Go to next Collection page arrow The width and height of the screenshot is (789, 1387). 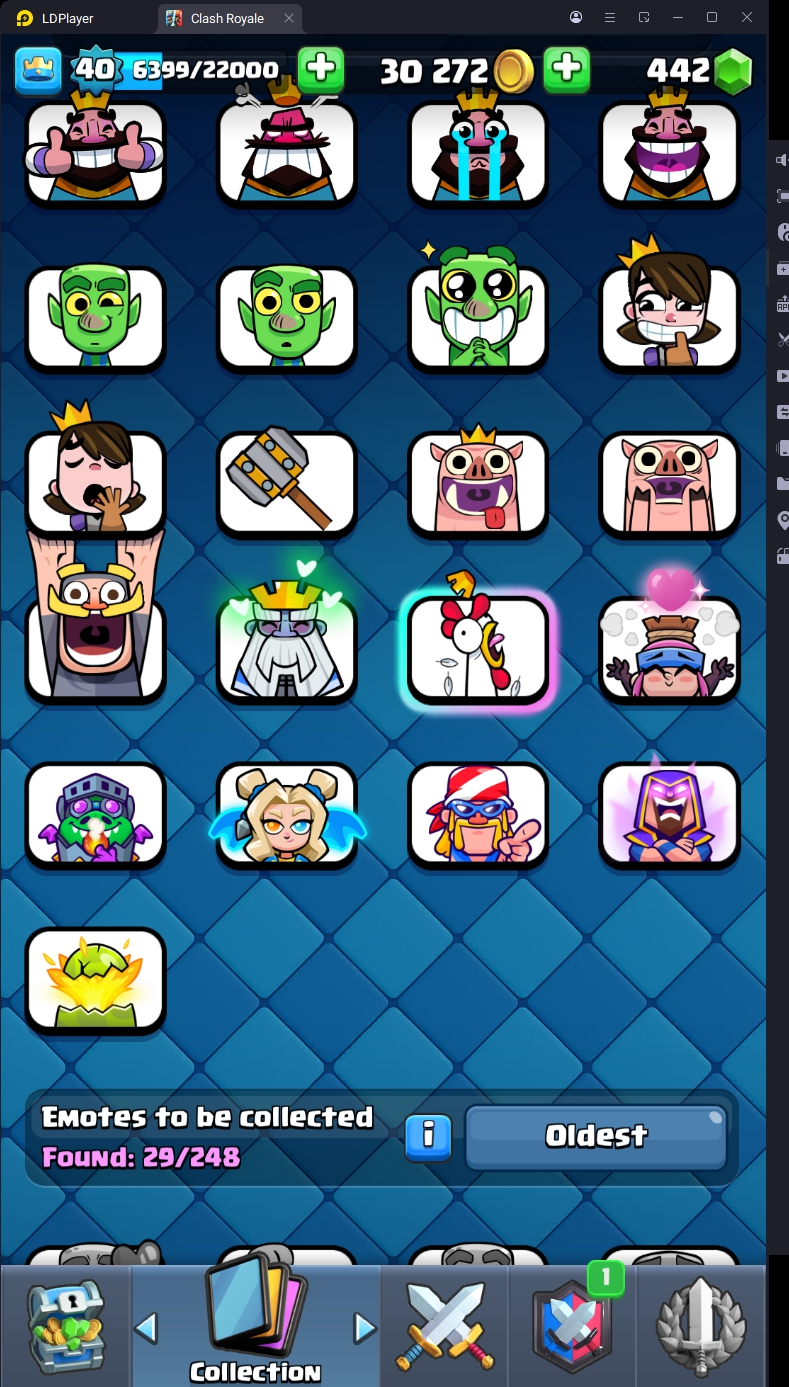(x=365, y=1328)
